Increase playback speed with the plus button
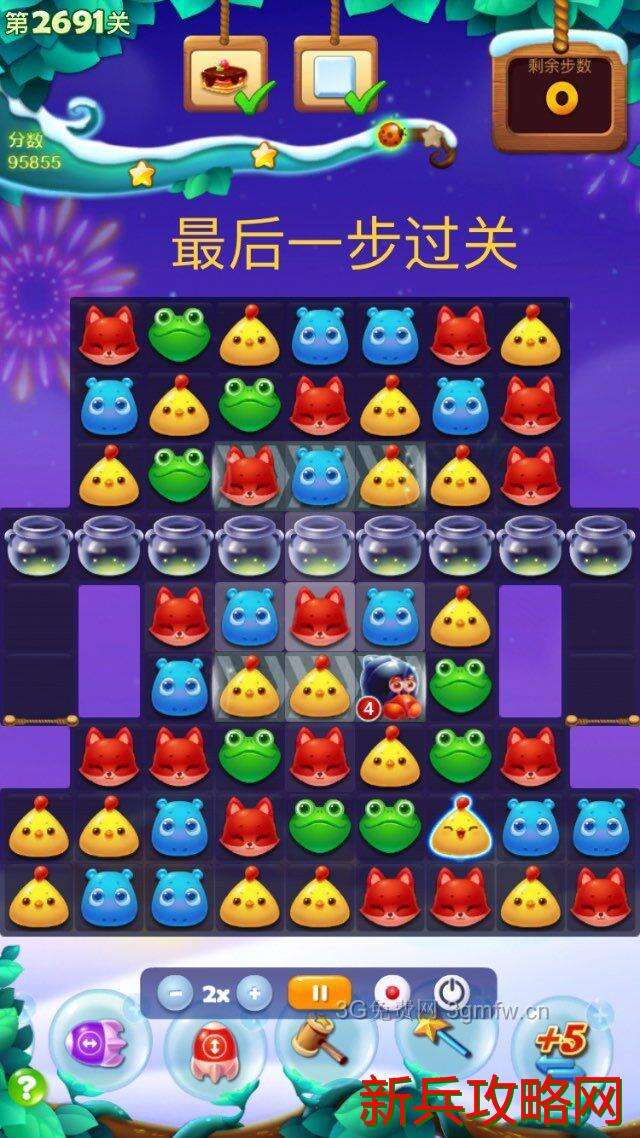The width and height of the screenshot is (640, 1138). point(254,994)
